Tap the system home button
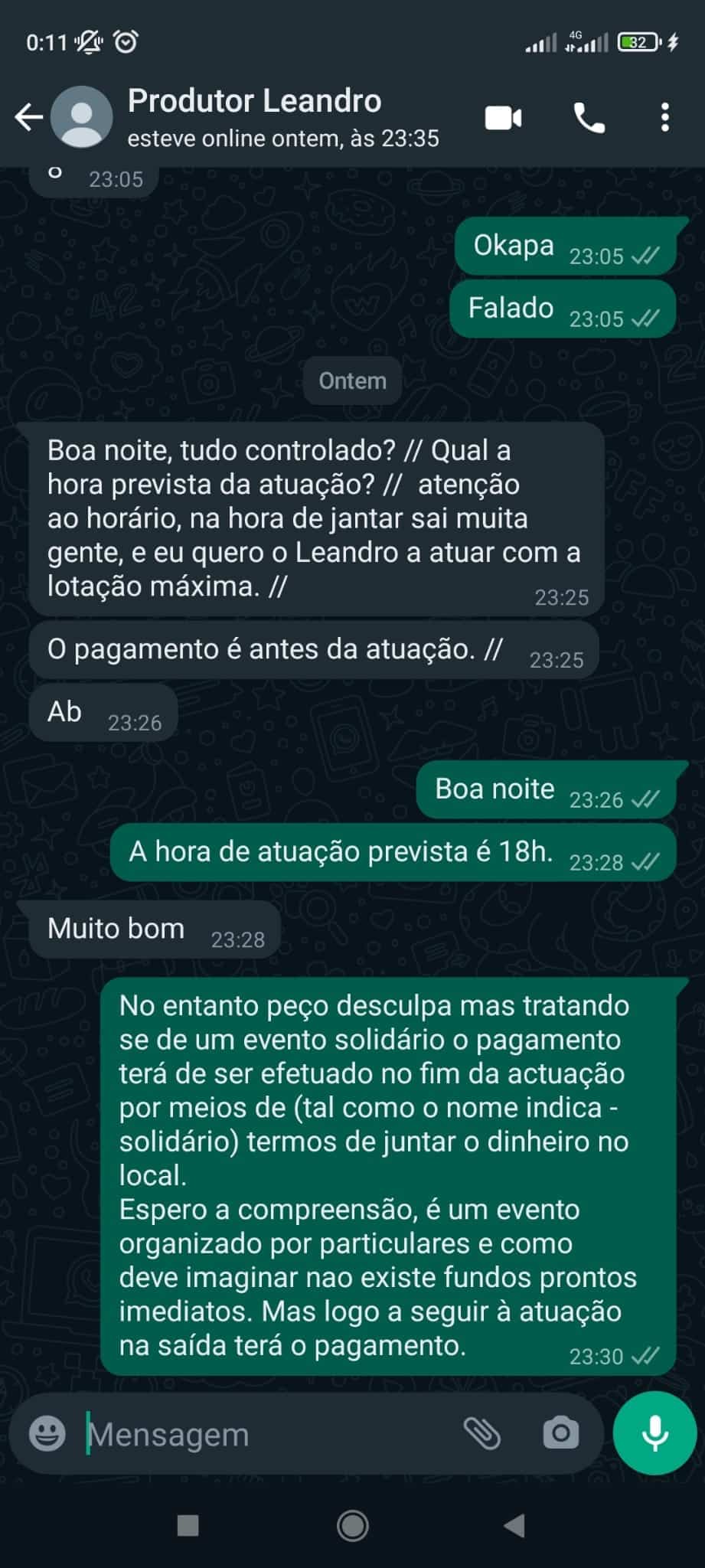 pos(352,1526)
